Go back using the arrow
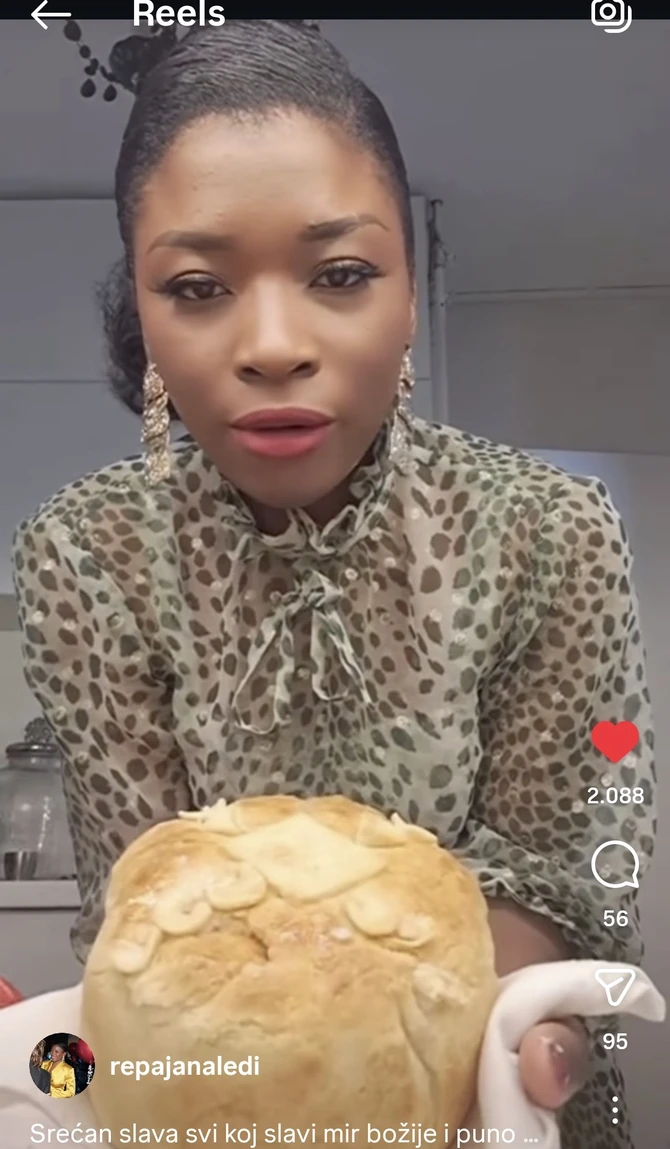670x1149 pixels. (x=50, y=14)
